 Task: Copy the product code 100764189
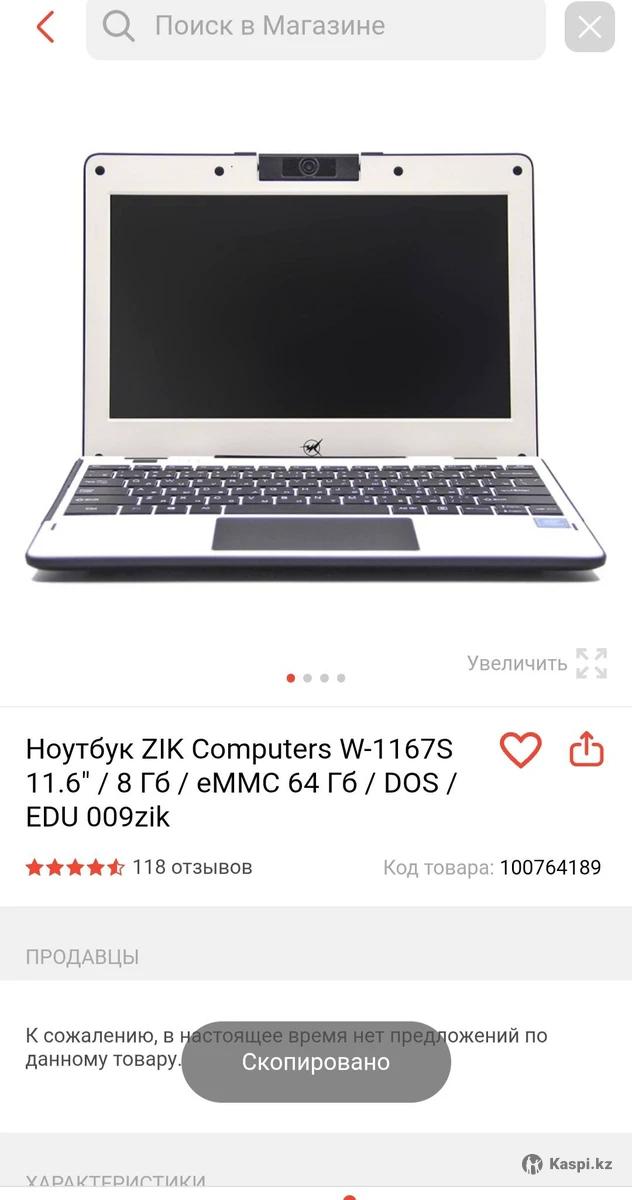(x=550, y=868)
